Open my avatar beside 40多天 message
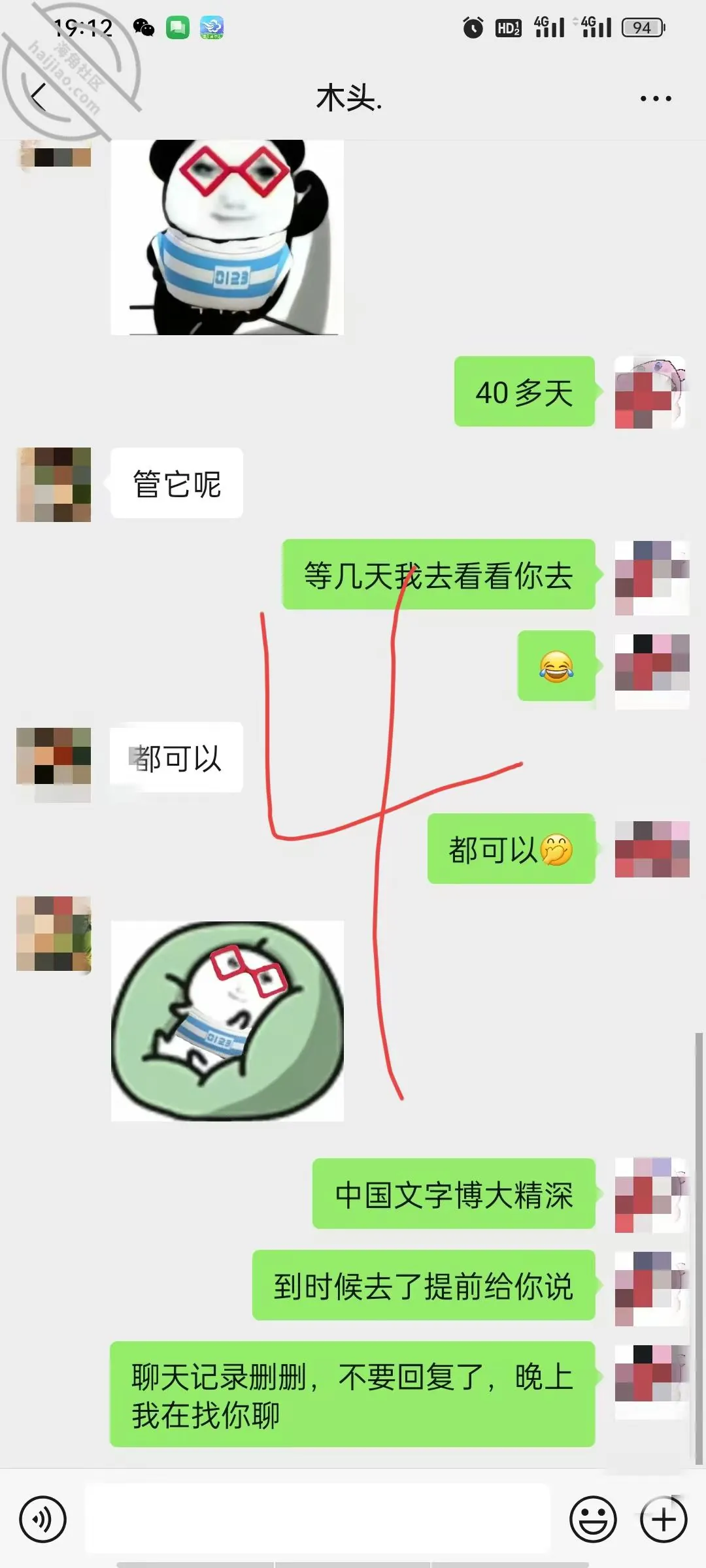 coord(652,392)
